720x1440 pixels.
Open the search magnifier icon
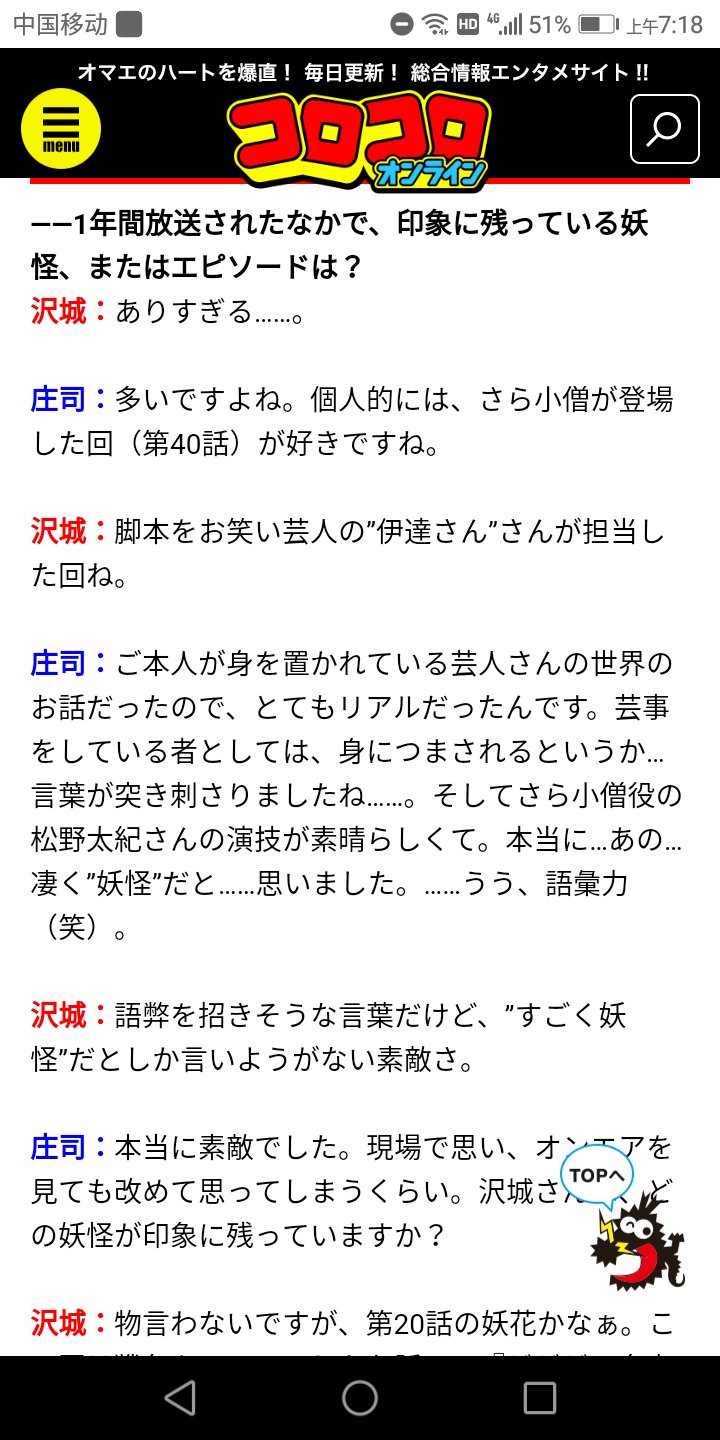(664, 129)
